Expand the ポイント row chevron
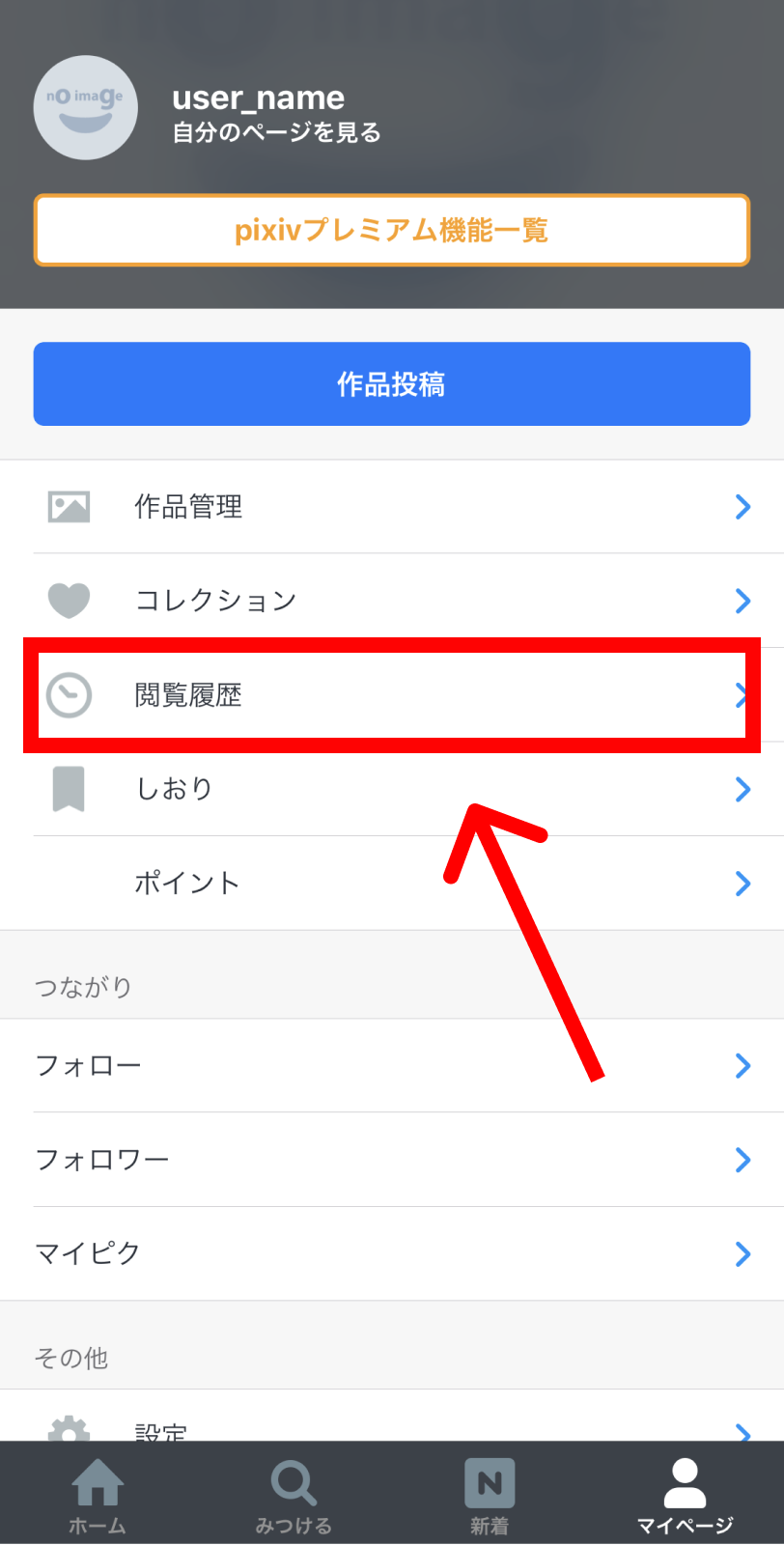Image resolution: width=784 pixels, height=1545 pixels. click(x=743, y=883)
